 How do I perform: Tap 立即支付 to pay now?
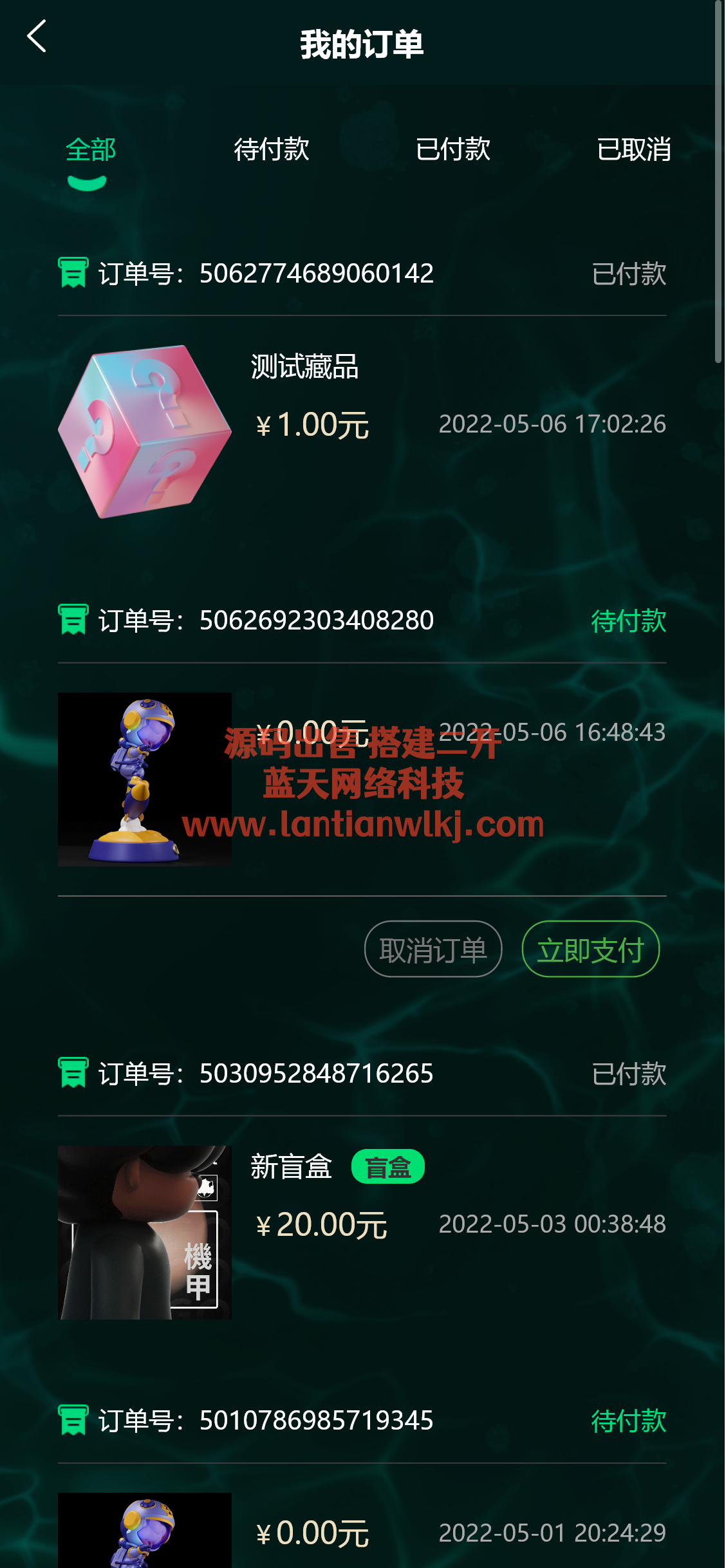pyautogui.click(x=590, y=949)
